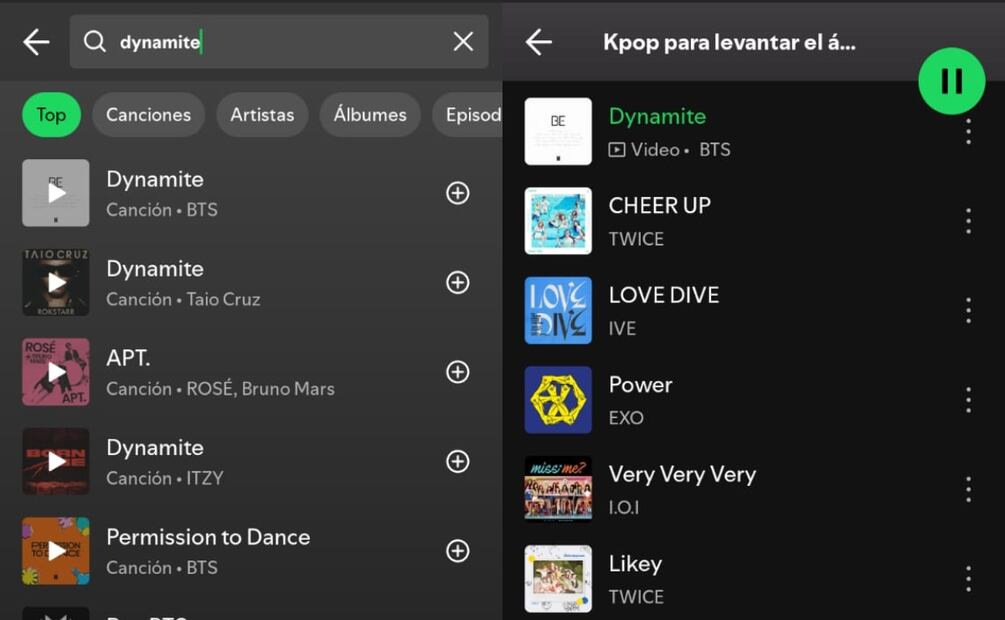Add APT. by ROSÉ to library

pyautogui.click(x=457, y=372)
